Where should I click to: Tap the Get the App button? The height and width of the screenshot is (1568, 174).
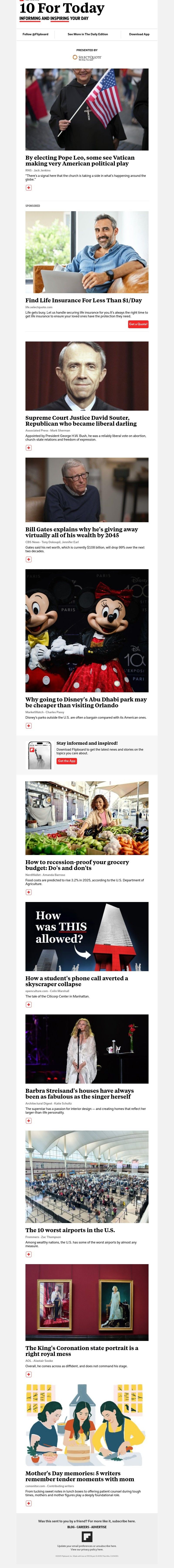coord(67,761)
